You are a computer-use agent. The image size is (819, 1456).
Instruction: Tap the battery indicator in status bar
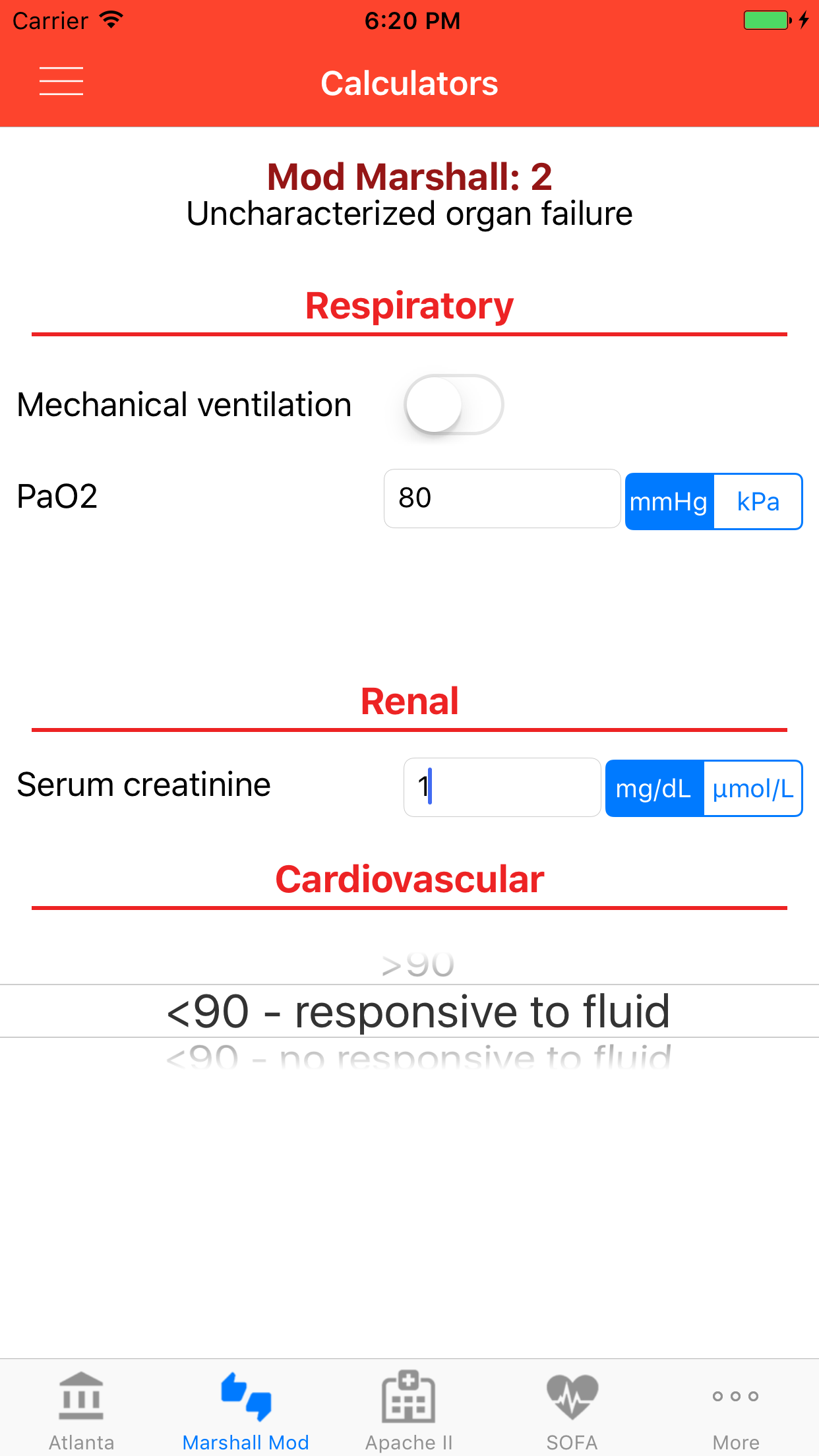(767, 20)
